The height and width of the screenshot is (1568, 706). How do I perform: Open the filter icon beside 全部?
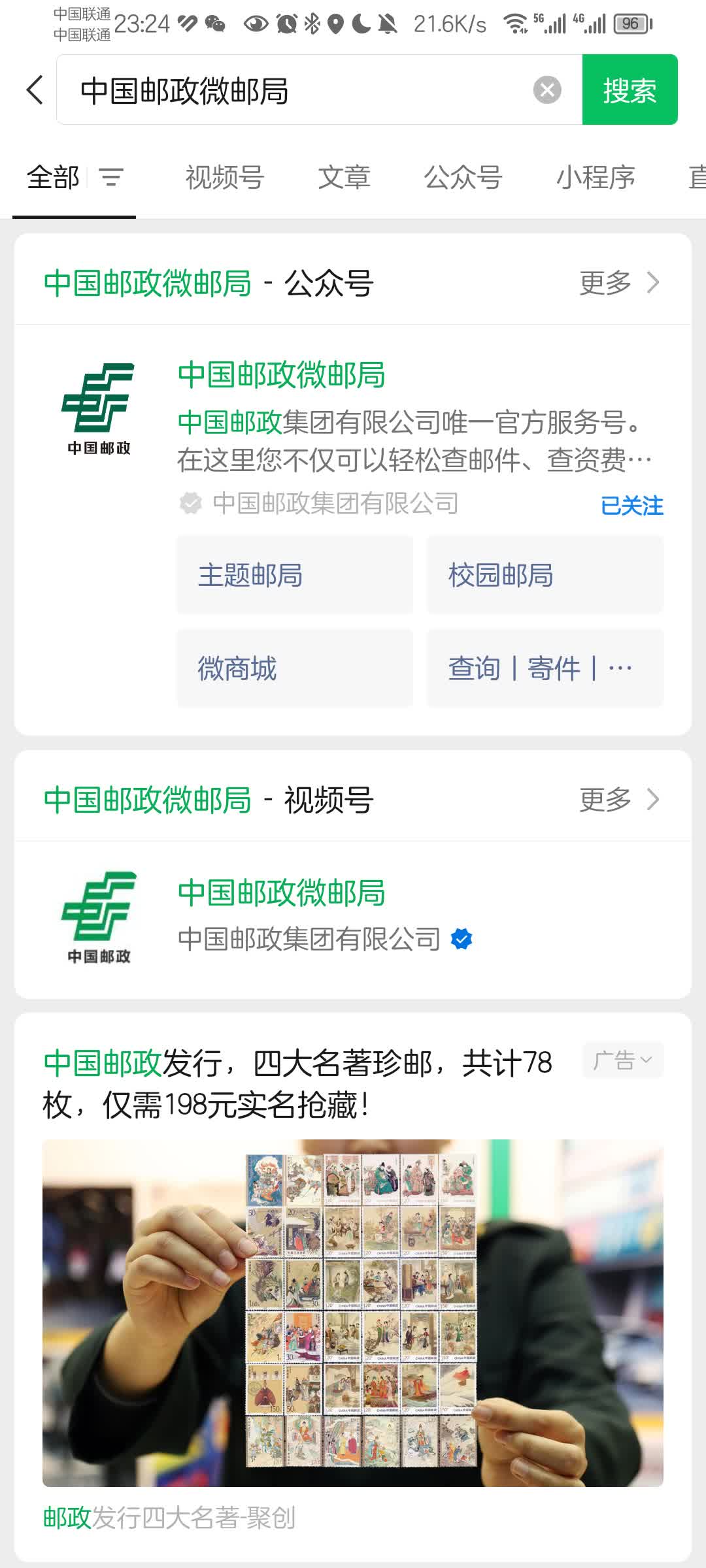click(x=111, y=177)
